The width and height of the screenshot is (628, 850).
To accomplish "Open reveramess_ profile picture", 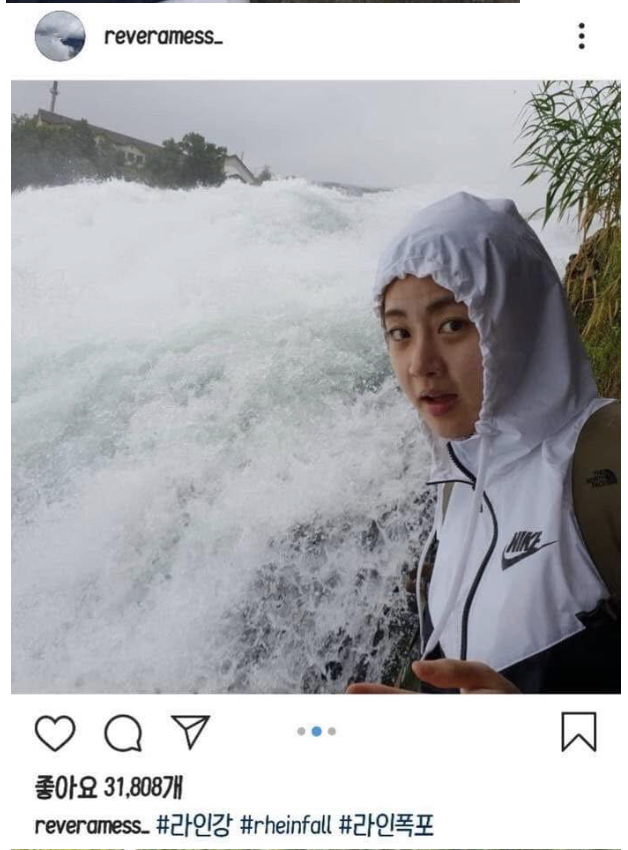I will click(59, 37).
